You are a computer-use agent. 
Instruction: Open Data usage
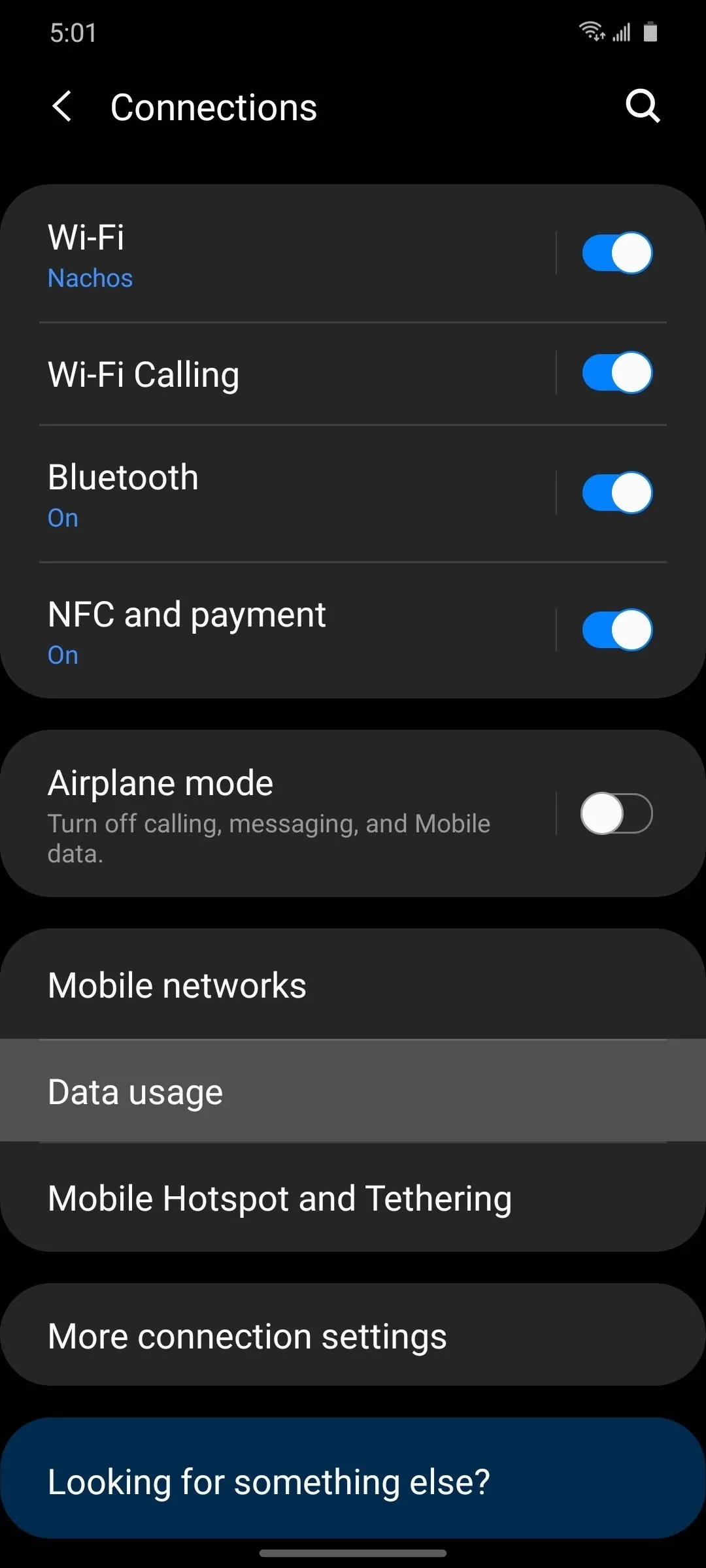(353, 1091)
